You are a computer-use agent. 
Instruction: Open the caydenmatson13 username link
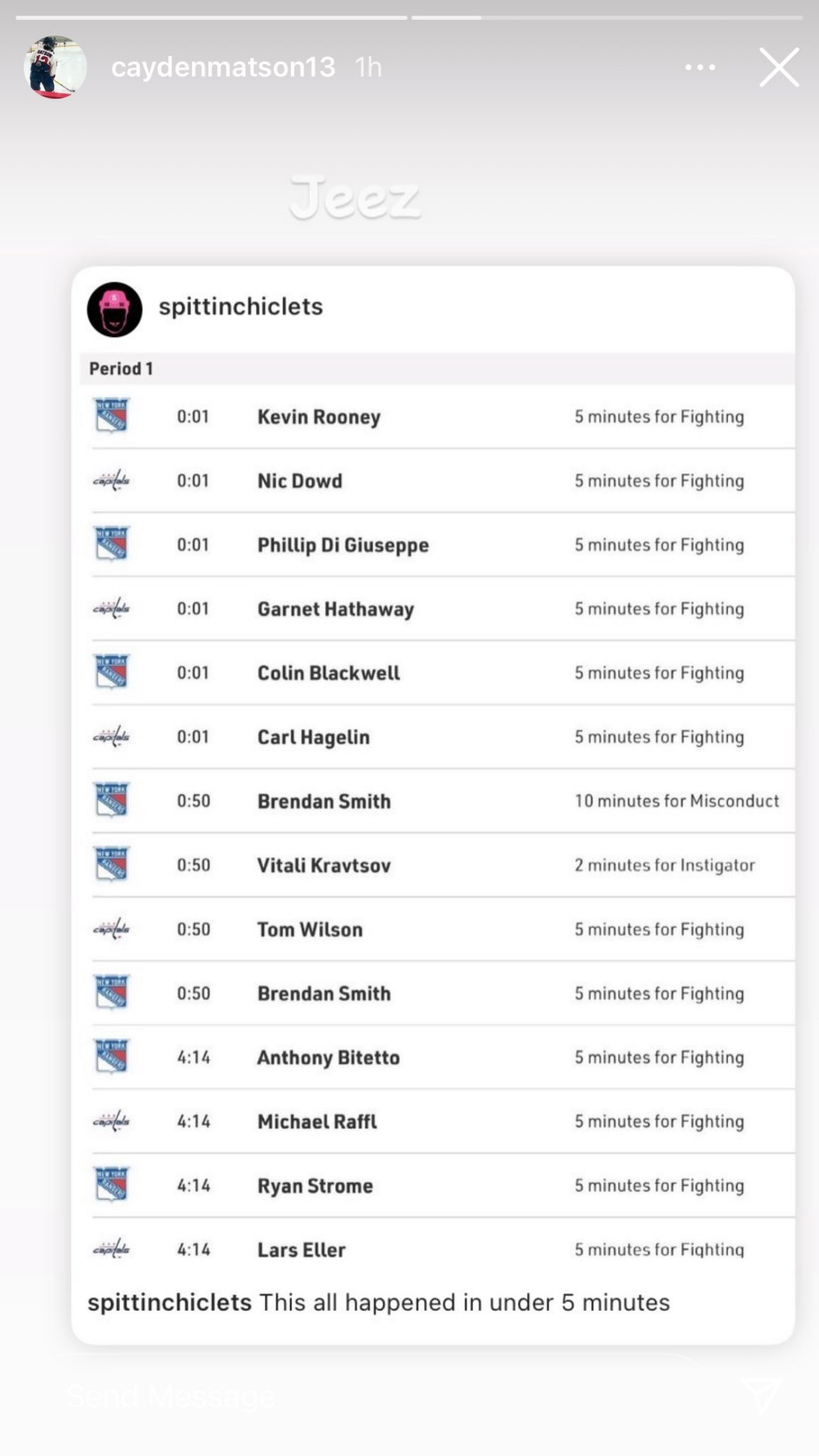(x=223, y=68)
